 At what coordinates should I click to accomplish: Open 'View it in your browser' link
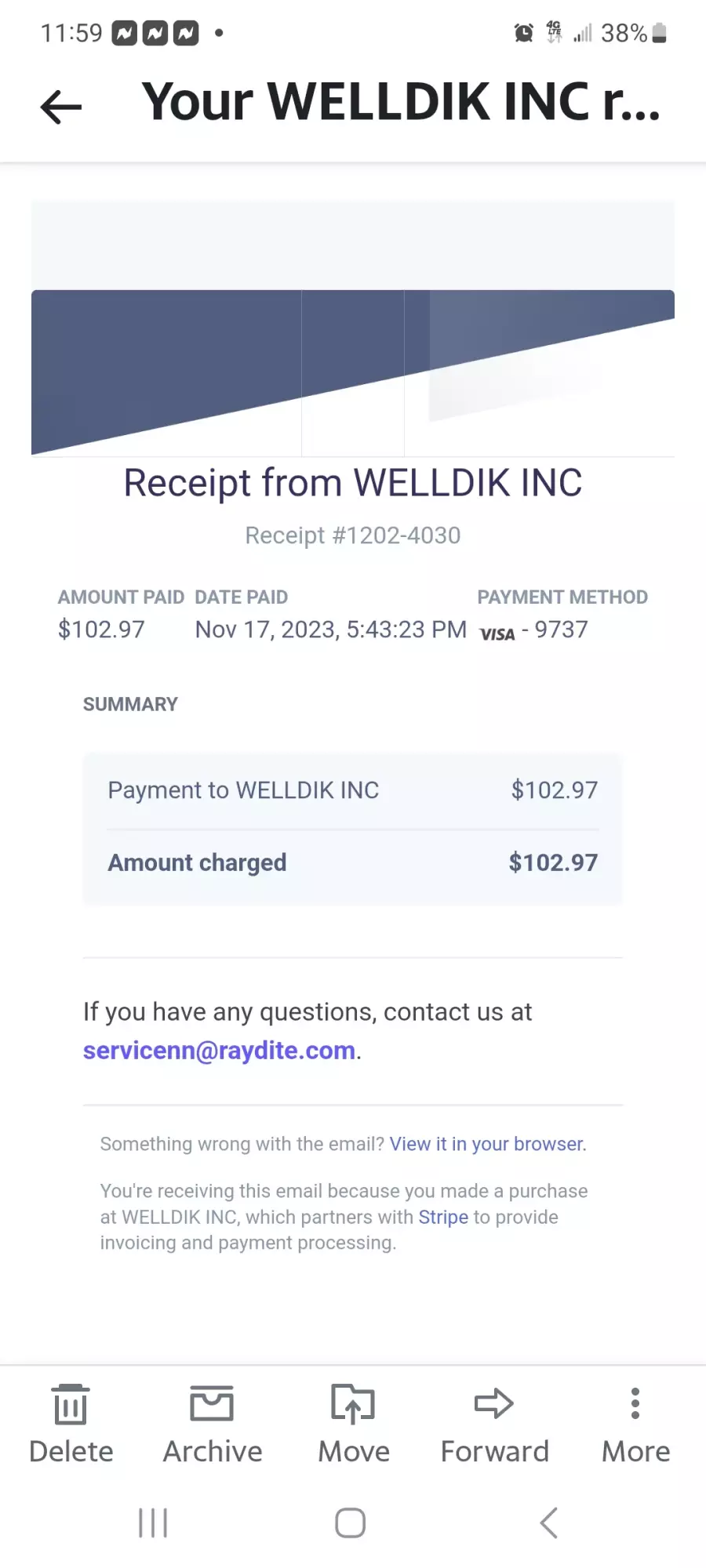(486, 1144)
